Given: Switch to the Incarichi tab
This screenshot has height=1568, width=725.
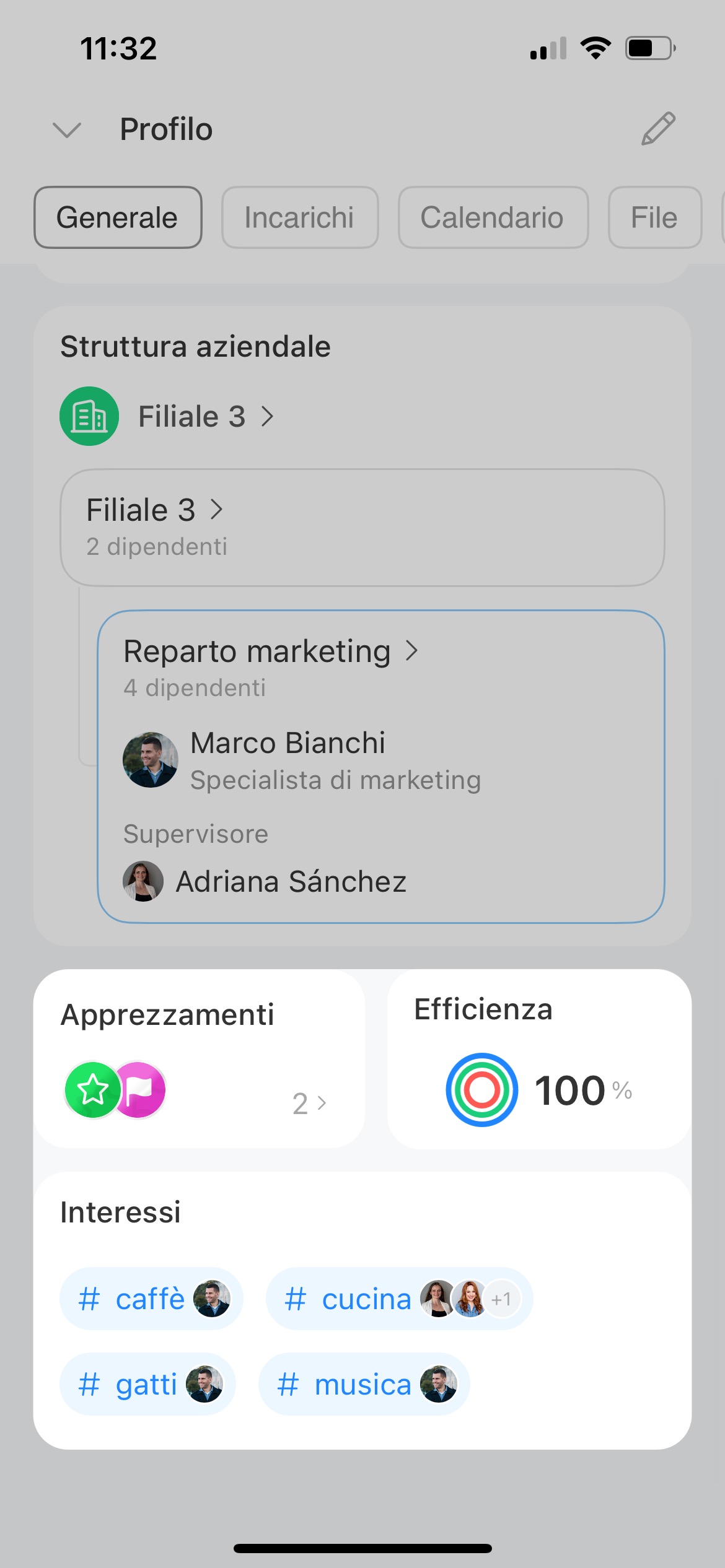Looking at the screenshot, I should click(300, 217).
